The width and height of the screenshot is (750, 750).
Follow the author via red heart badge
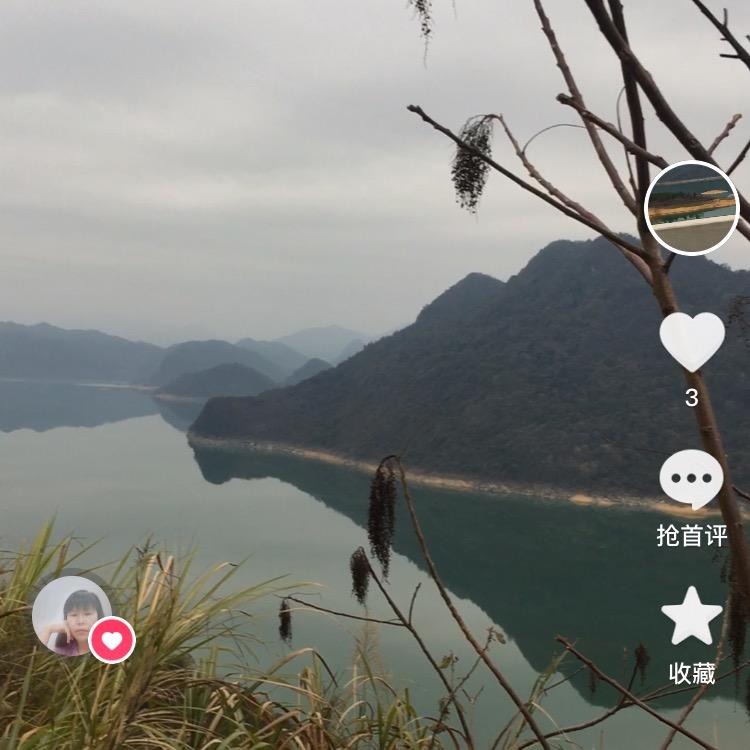(x=112, y=640)
